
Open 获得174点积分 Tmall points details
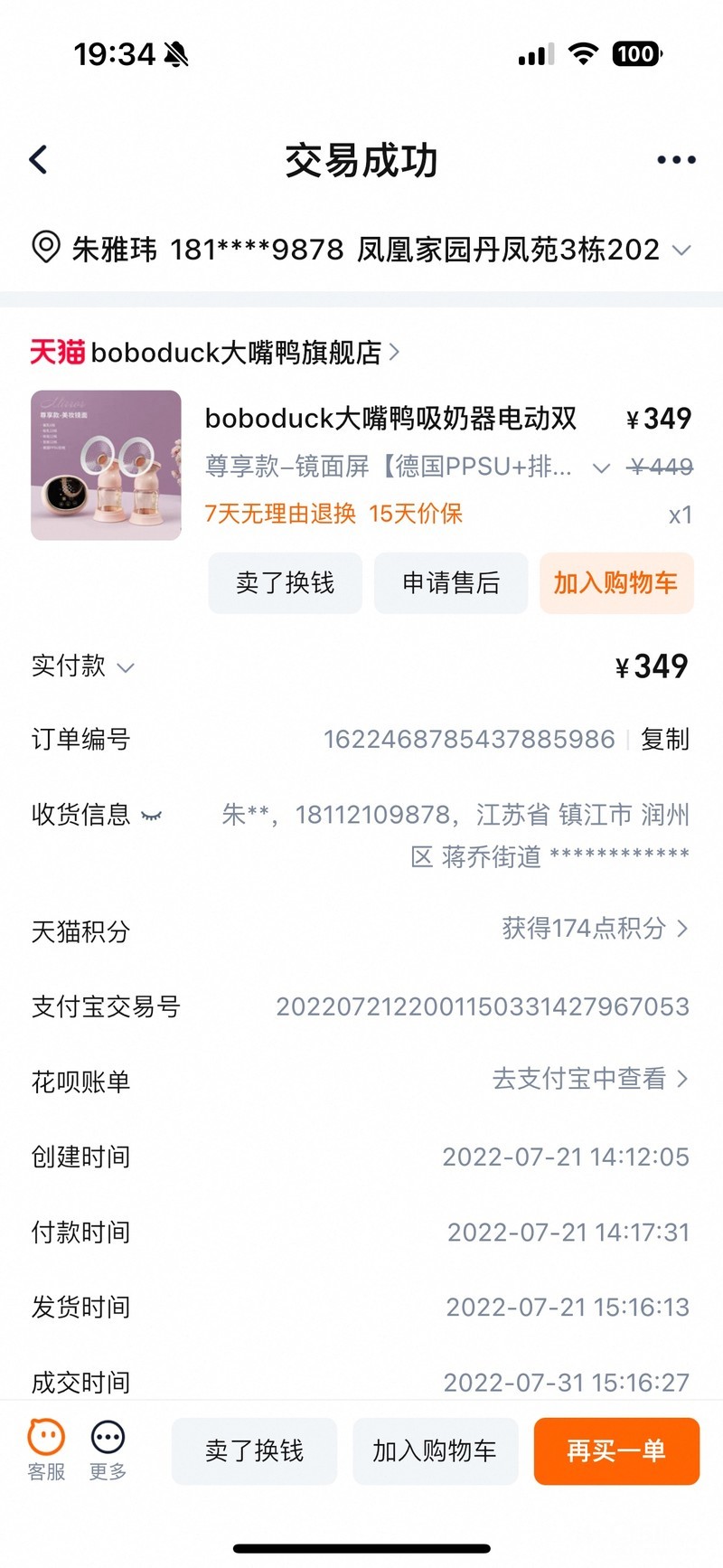[x=595, y=929]
